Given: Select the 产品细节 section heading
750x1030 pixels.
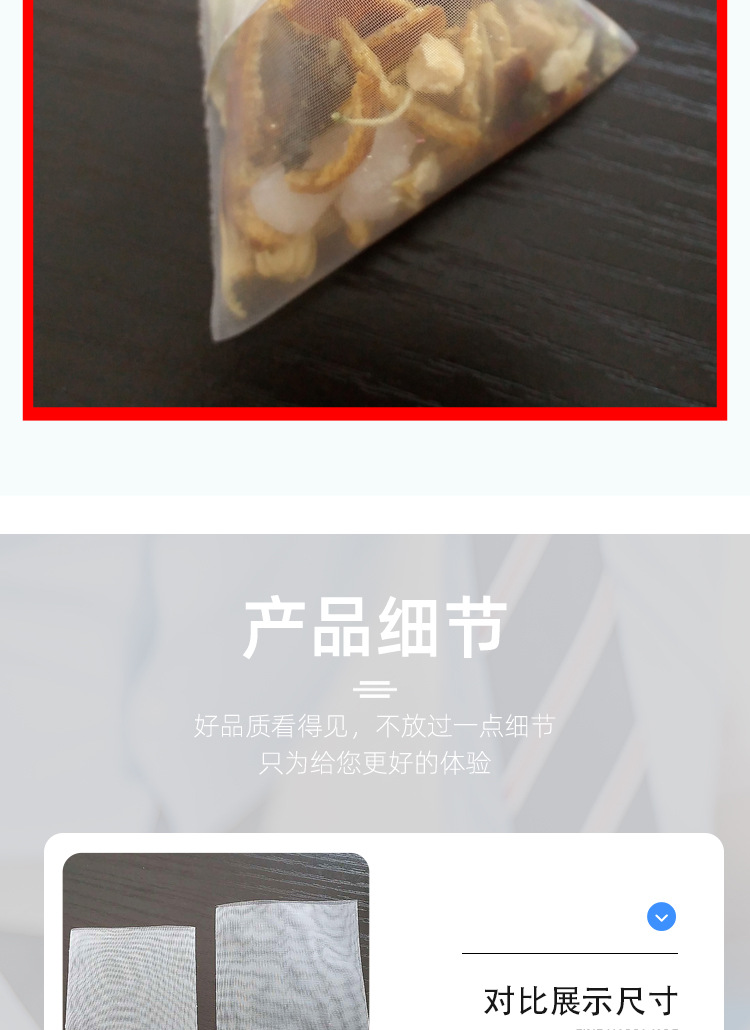Looking at the screenshot, I should 374,626.
